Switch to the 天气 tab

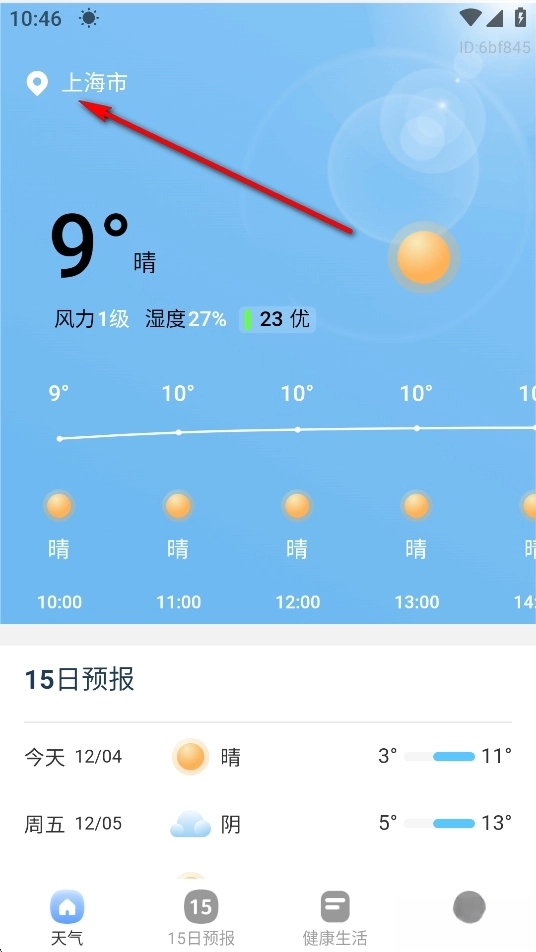67,919
